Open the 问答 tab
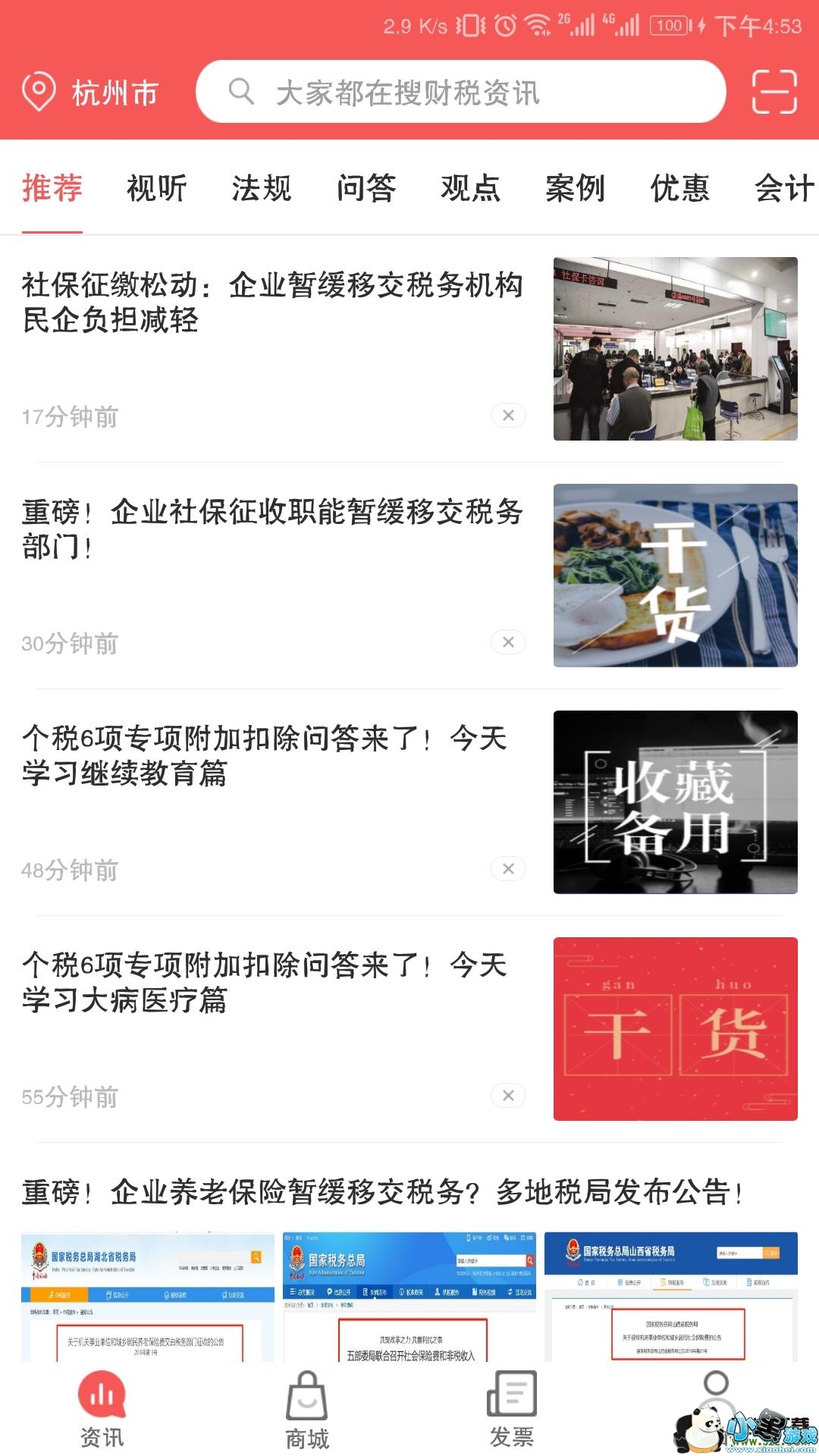Image resolution: width=819 pixels, height=1456 pixels. [x=366, y=188]
